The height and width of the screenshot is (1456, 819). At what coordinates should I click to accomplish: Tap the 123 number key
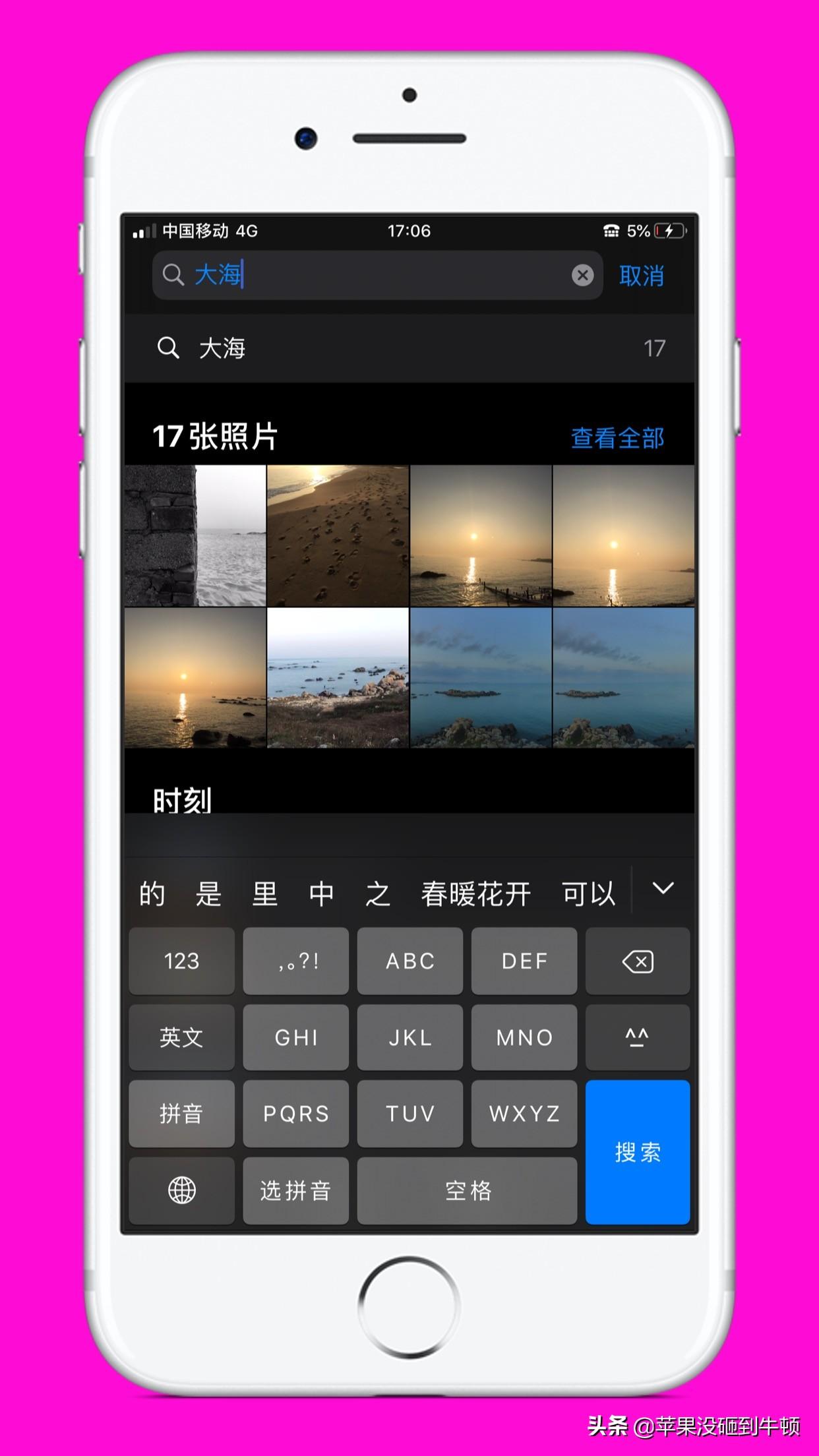181,961
